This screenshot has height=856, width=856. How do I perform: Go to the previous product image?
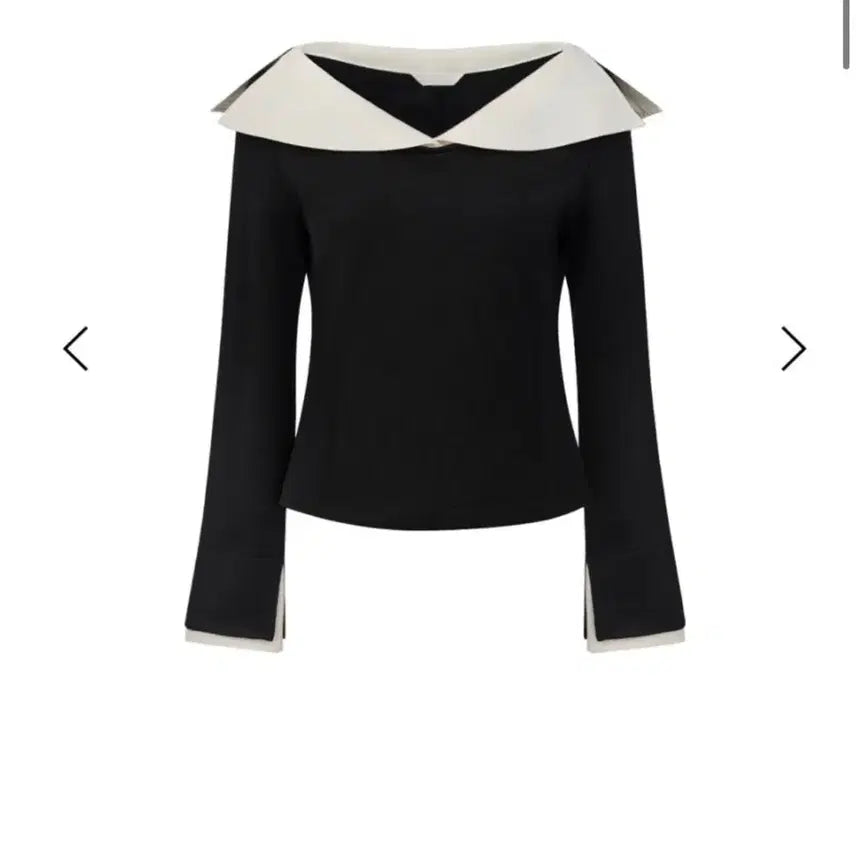click(x=76, y=349)
